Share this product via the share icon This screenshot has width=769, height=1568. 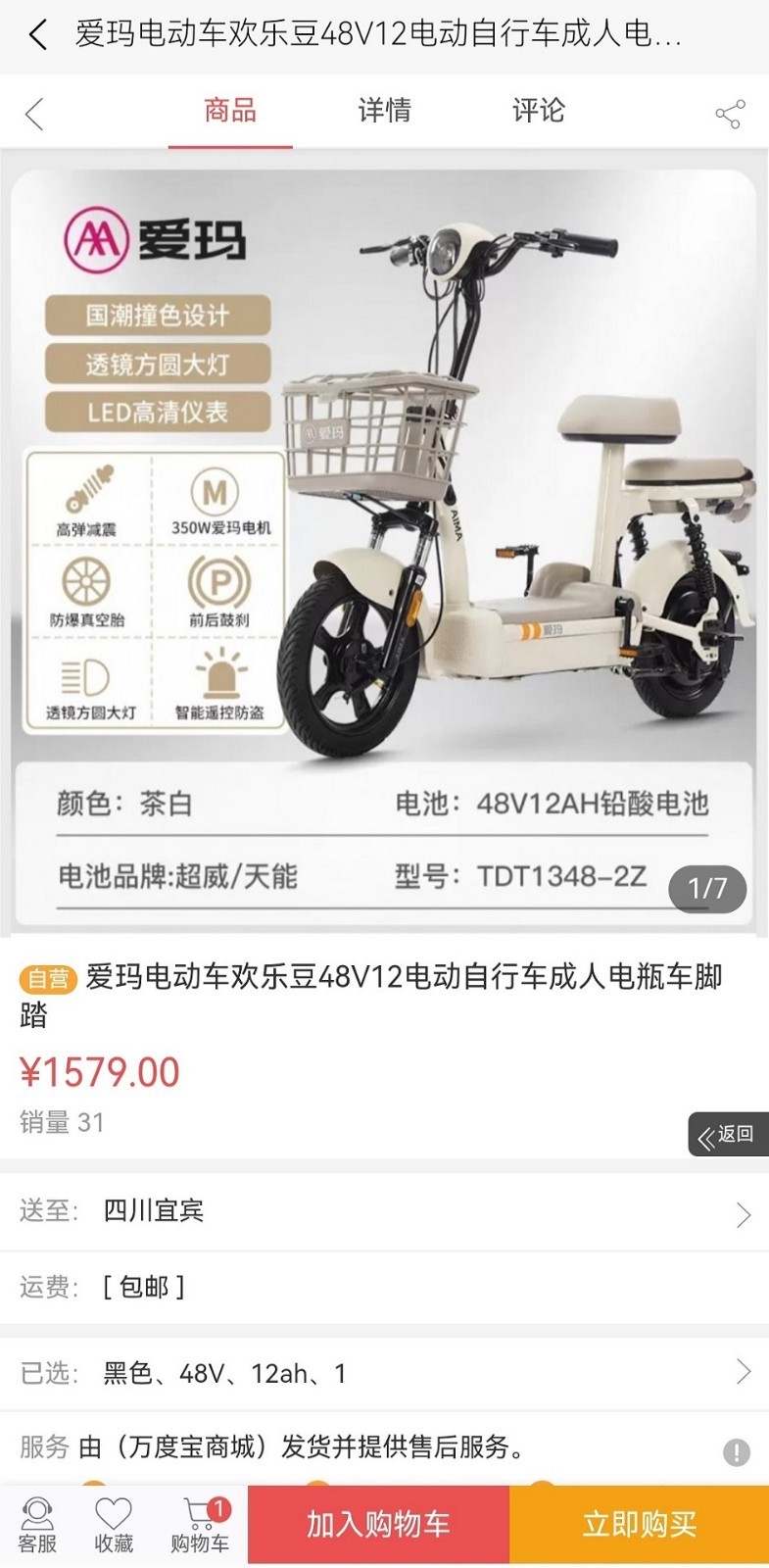point(730,114)
